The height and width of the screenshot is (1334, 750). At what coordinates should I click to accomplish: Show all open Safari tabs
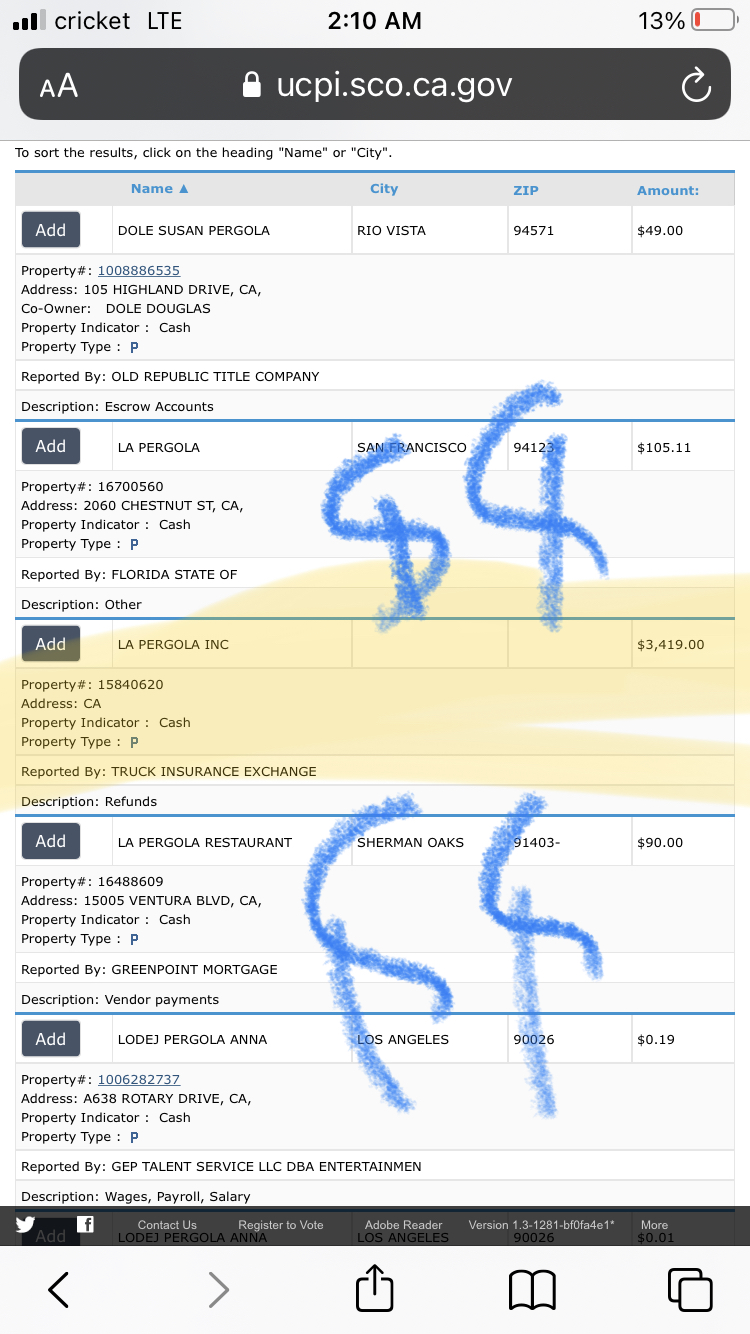point(690,1289)
